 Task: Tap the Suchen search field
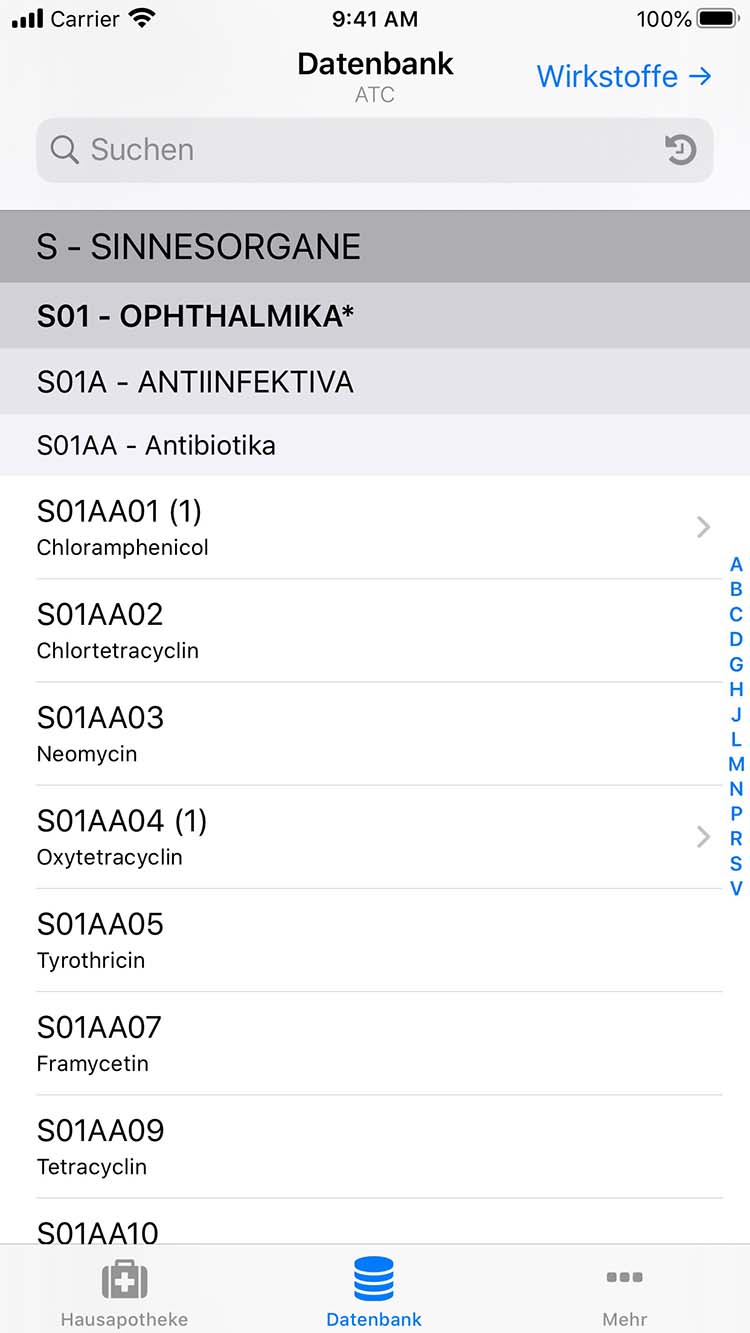point(374,150)
